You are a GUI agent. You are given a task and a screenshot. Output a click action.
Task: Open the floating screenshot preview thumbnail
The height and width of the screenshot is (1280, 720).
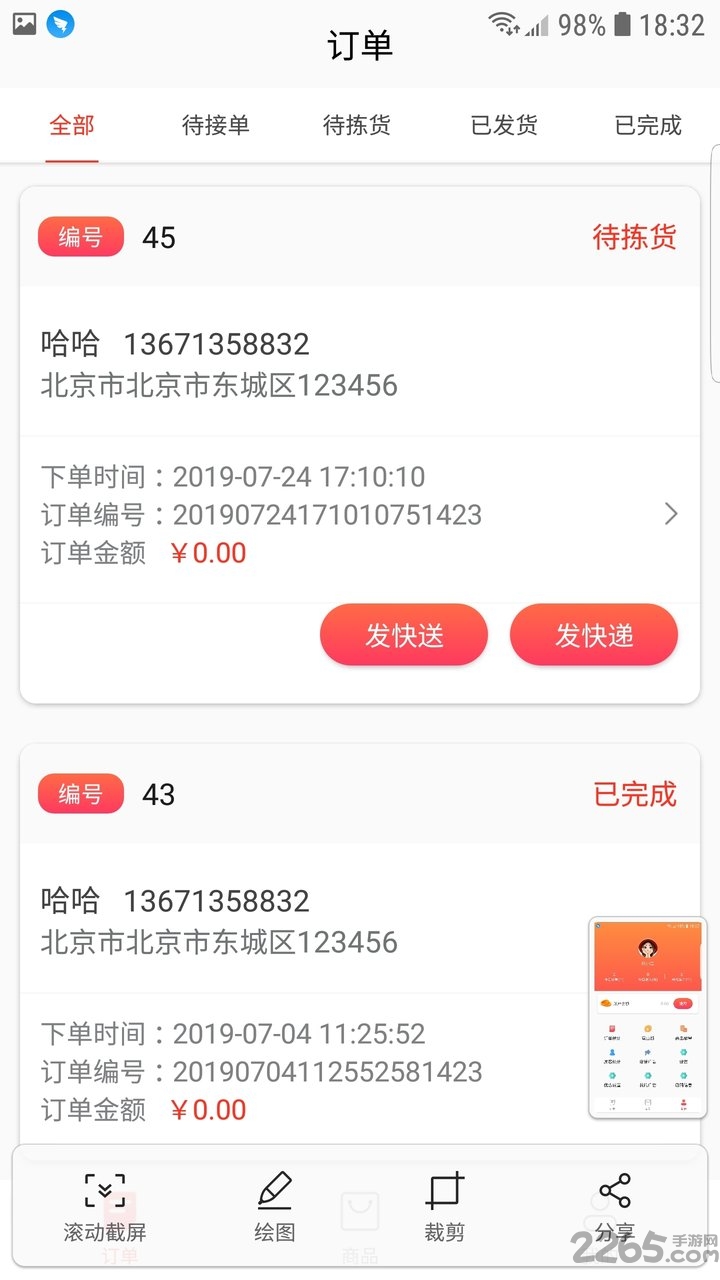point(647,1017)
